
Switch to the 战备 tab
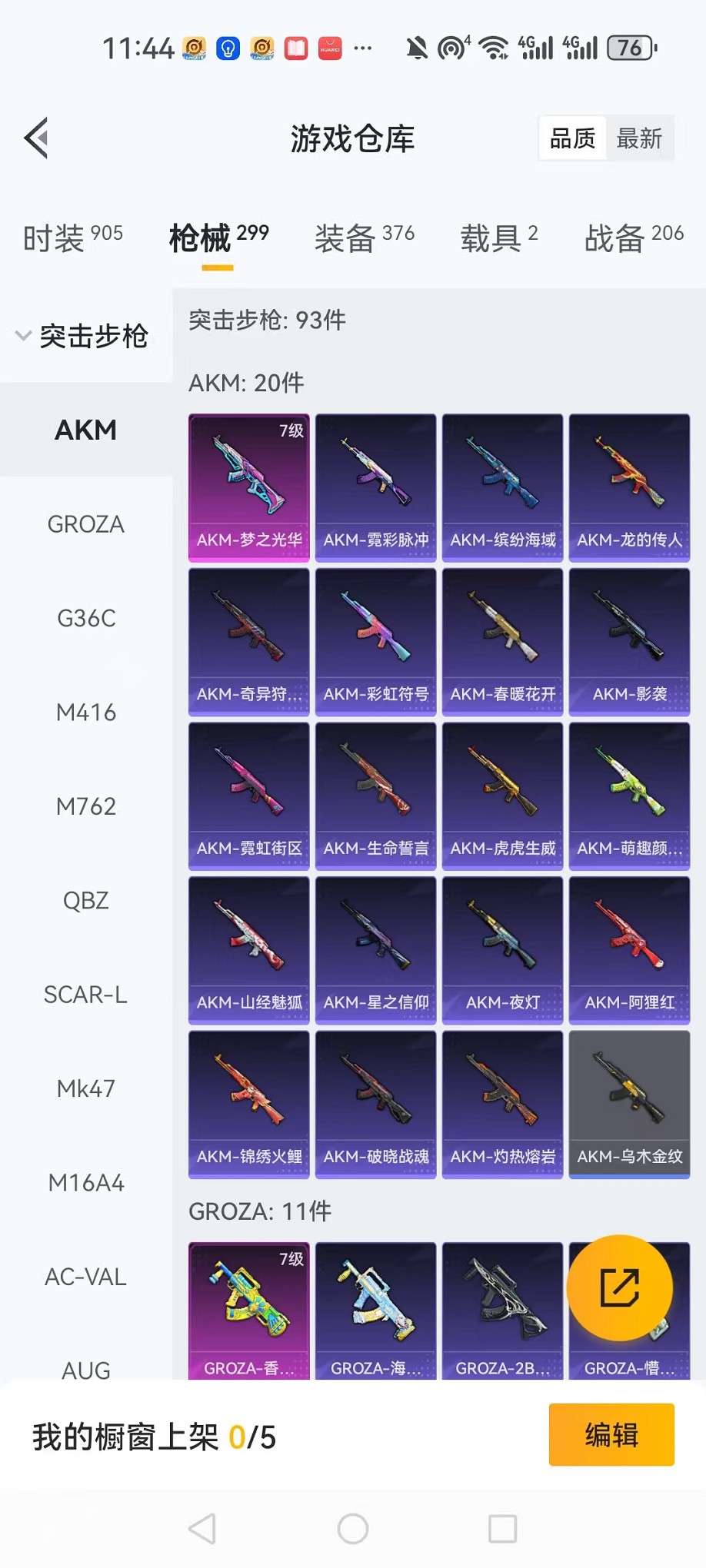tap(633, 238)
